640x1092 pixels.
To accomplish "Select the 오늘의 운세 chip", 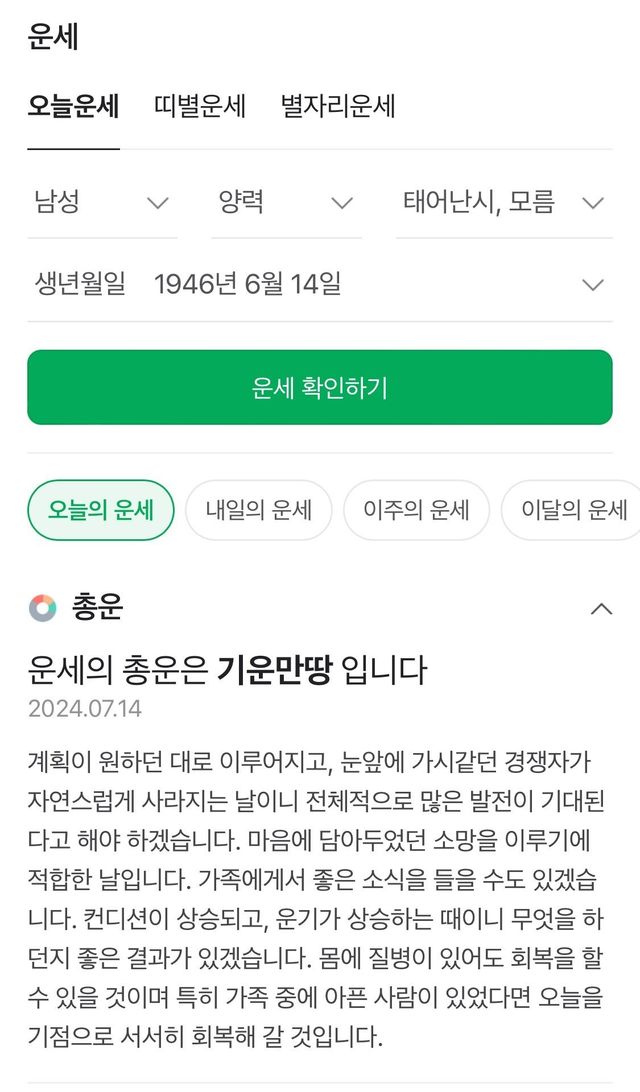I will coord(101,510).
